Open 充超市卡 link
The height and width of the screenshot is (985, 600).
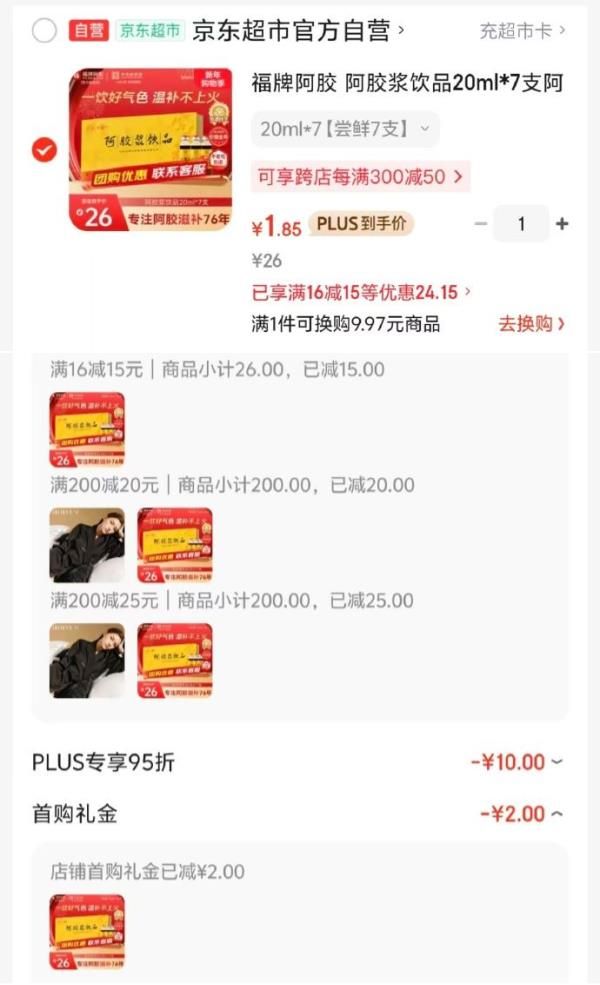tap(521, 31)
